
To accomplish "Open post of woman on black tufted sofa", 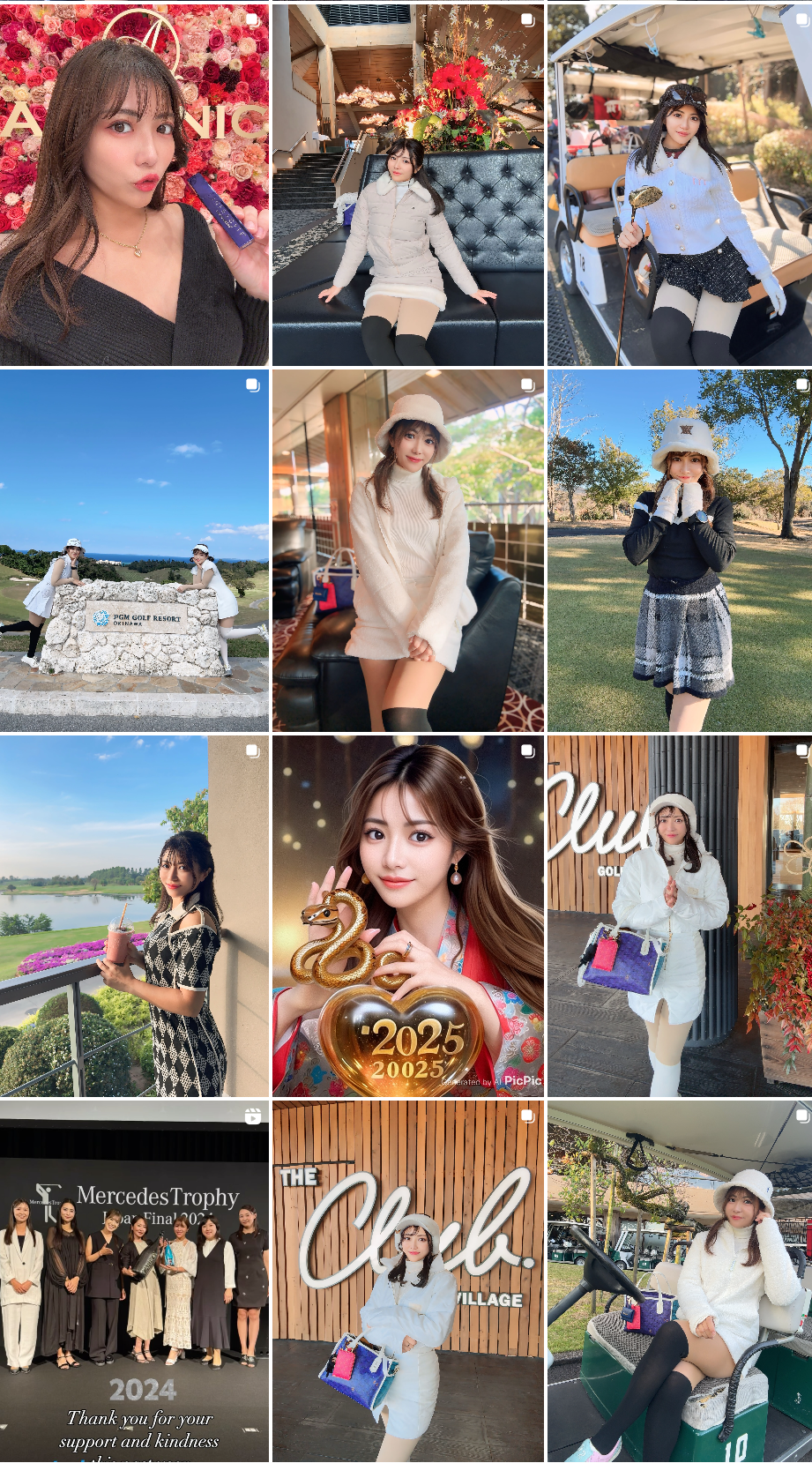I will (x=407, y=183).
